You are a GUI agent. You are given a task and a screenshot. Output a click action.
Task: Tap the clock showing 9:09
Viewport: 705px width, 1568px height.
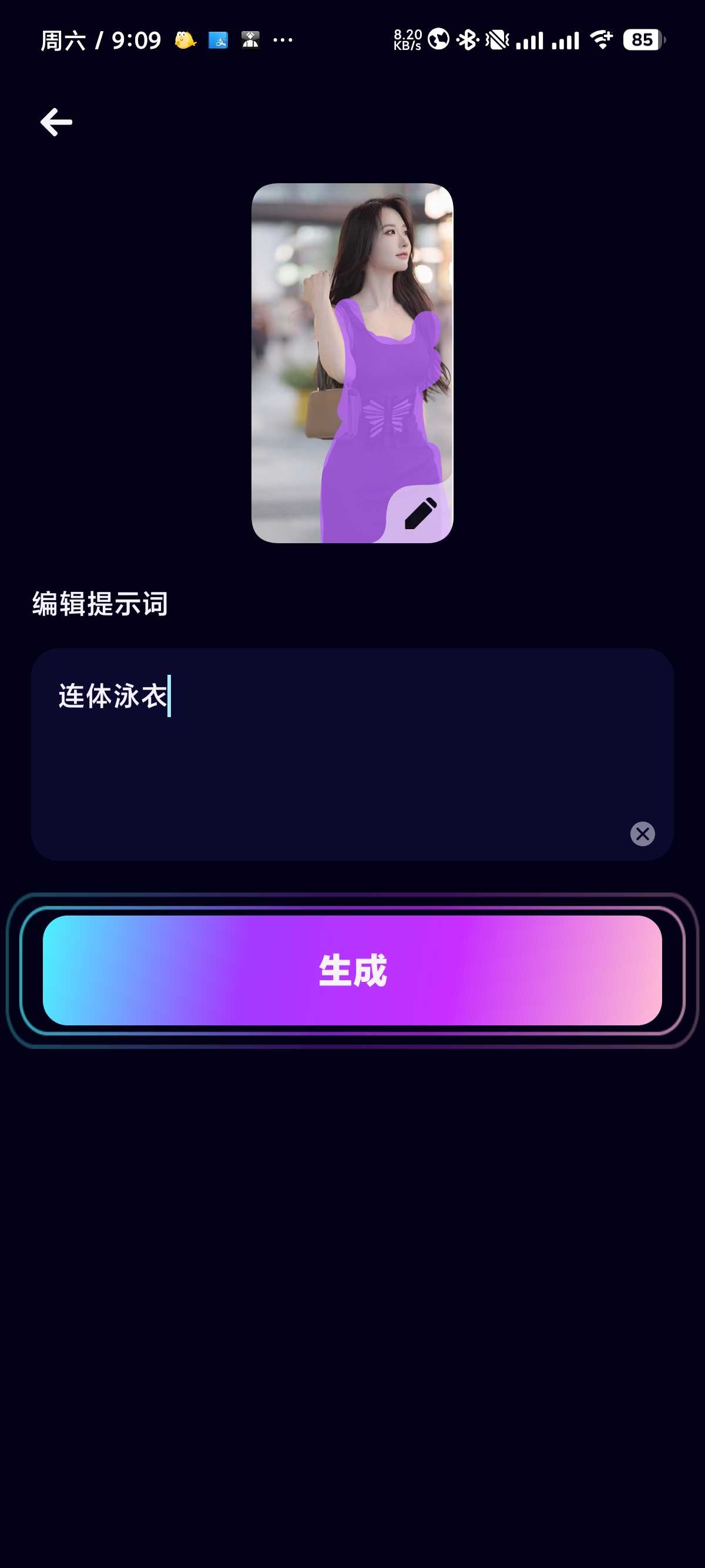click(135, 39)
